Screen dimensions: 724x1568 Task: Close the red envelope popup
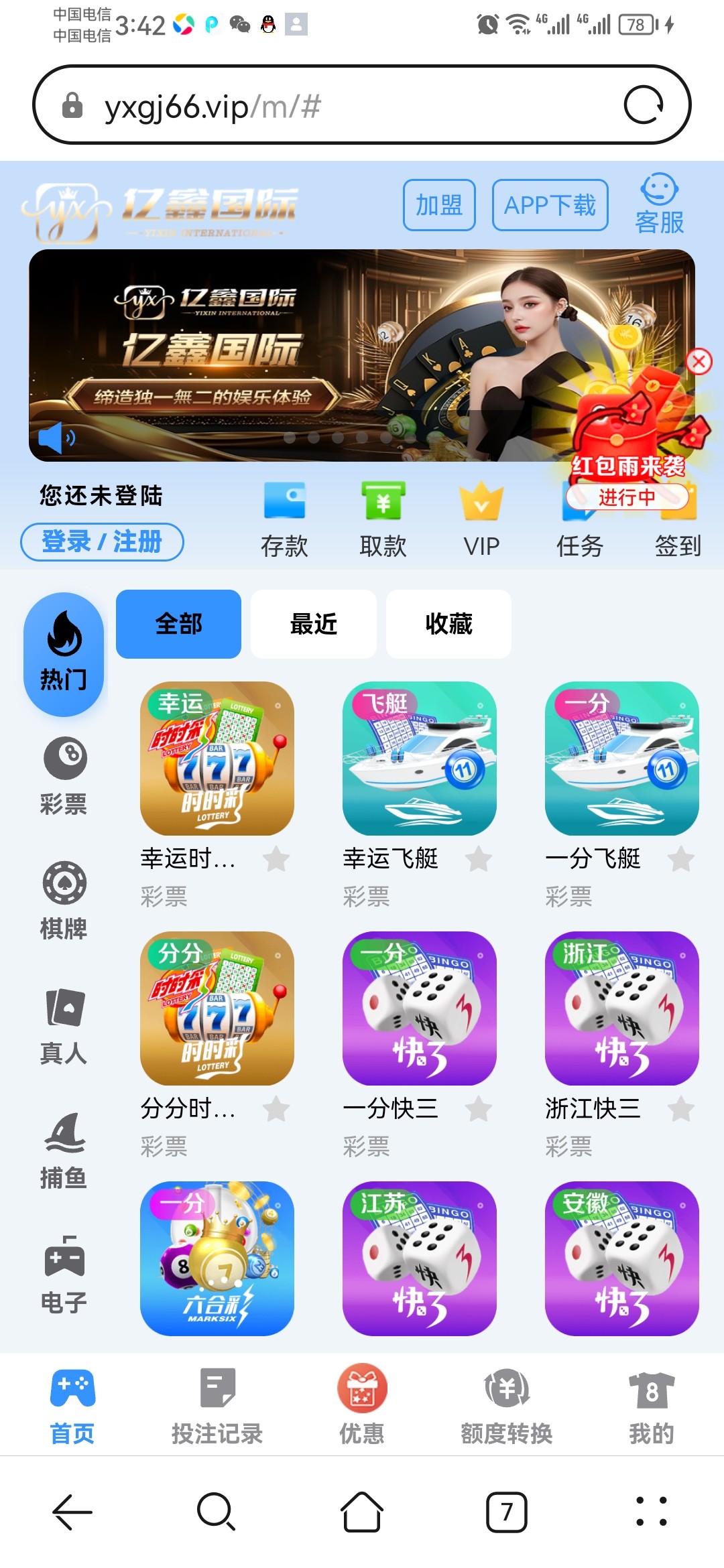(699, 362)
